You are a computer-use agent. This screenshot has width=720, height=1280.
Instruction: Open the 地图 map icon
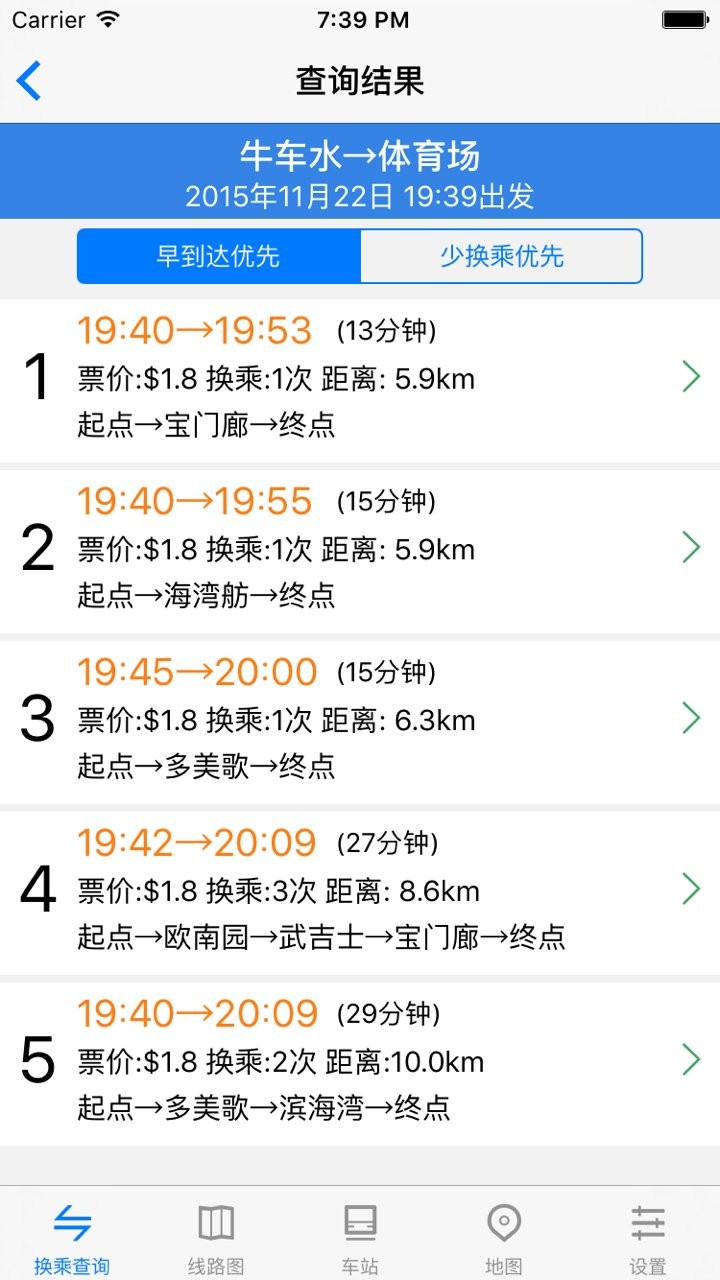coord(503,1232)
